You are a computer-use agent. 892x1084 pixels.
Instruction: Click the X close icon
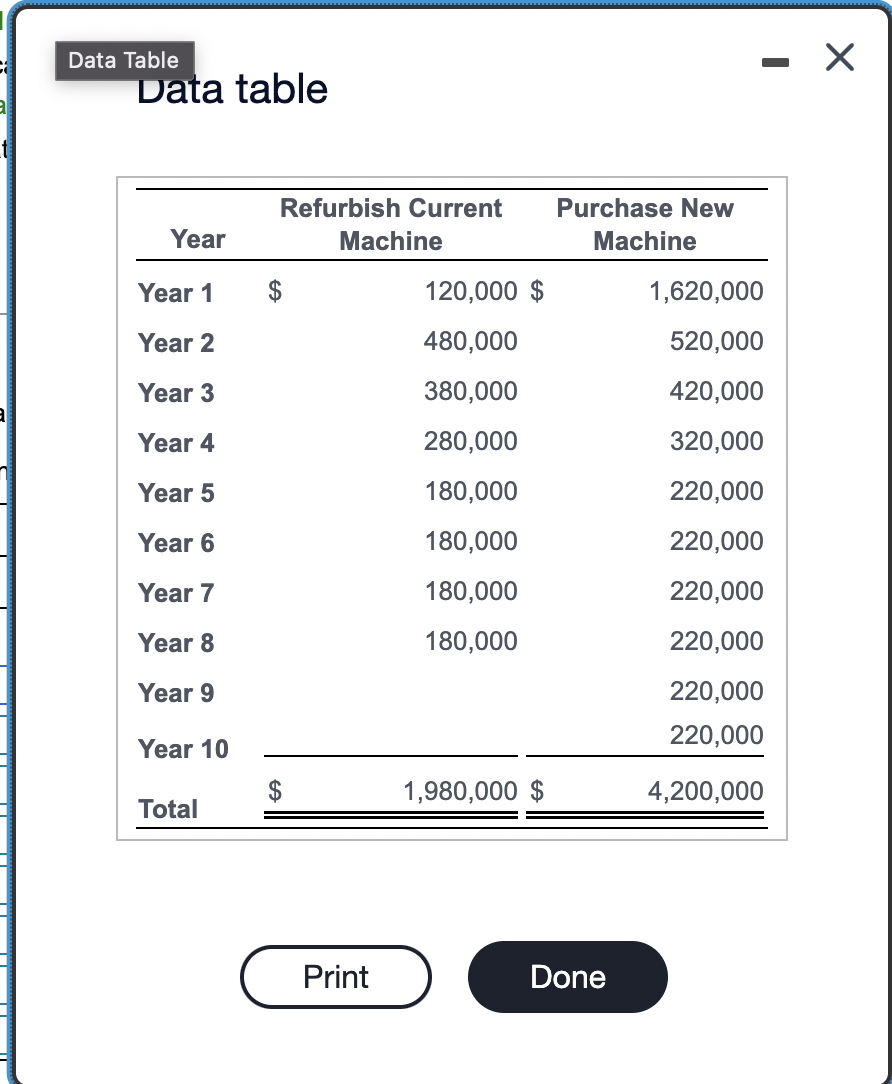[x=838, y=58]
